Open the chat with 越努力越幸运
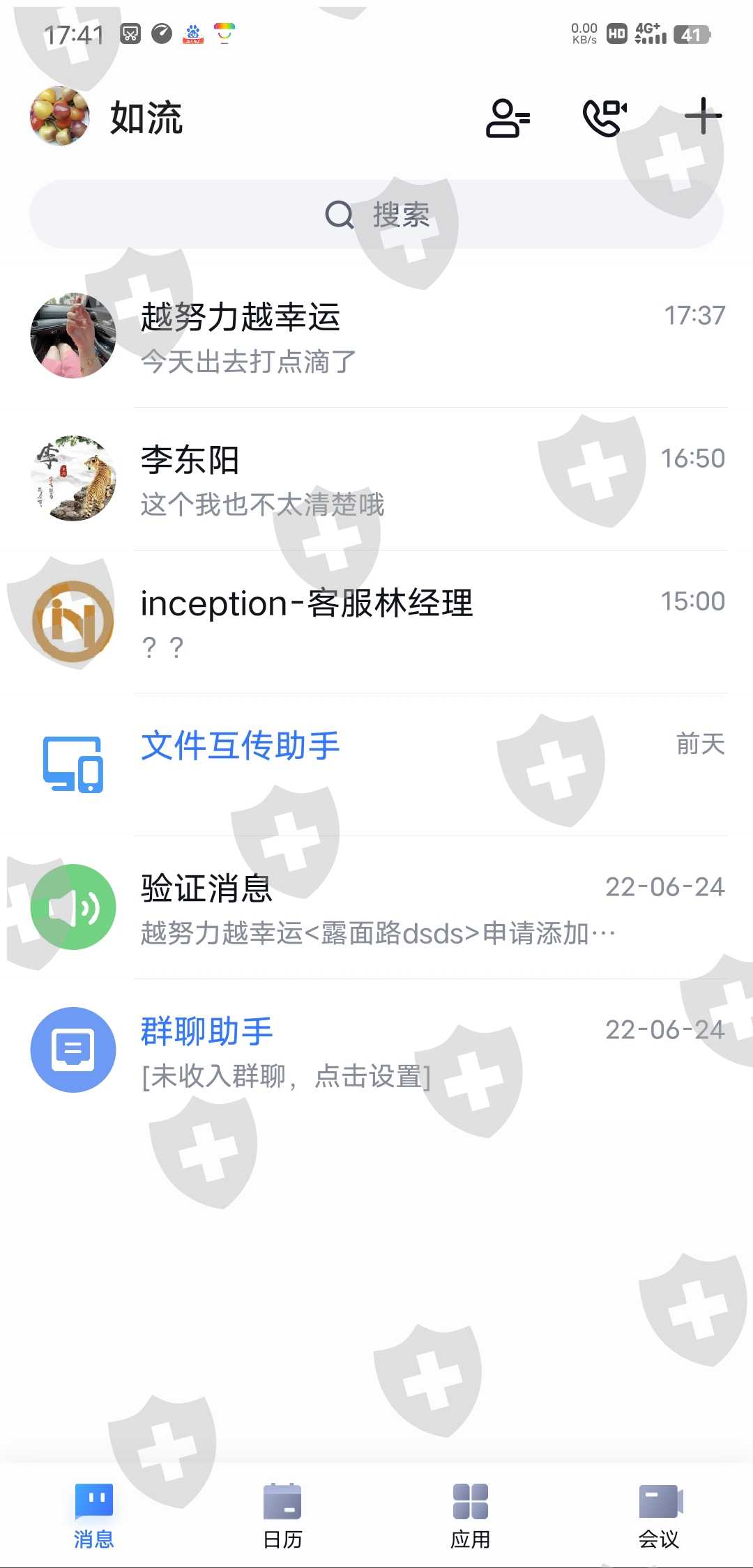The height and width of the screenshot is (1568, 753). pos(376,336)
